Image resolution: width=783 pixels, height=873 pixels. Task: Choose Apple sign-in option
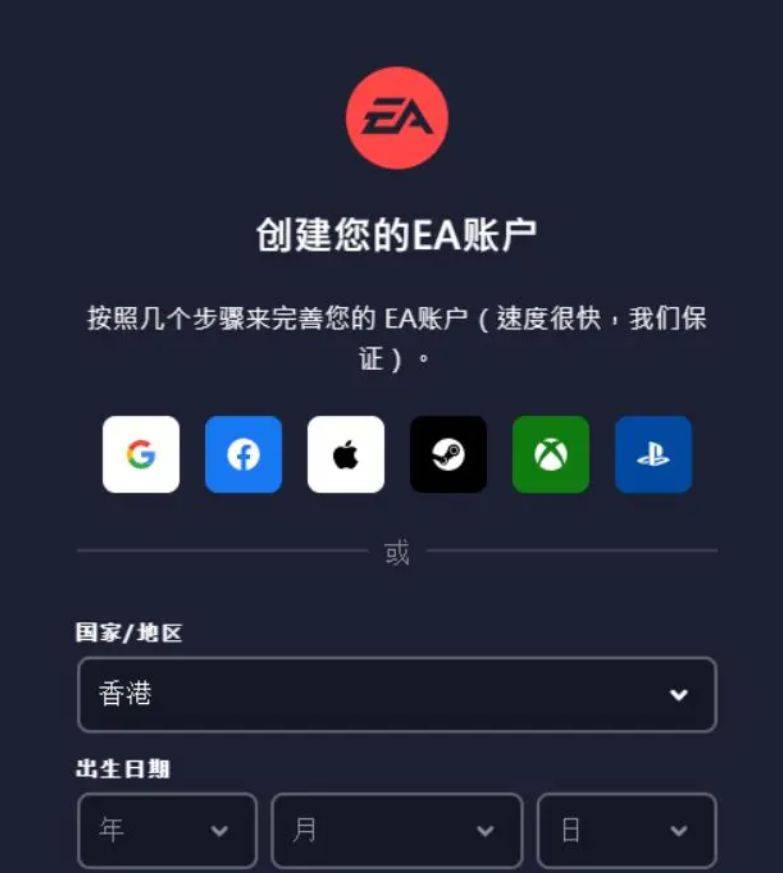(346, 455)
